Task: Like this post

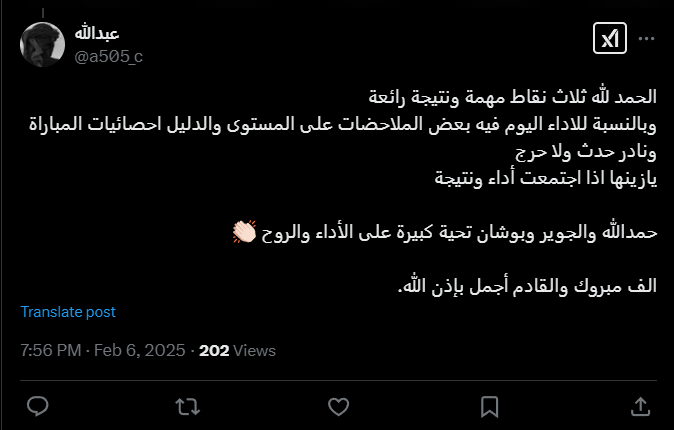Action: (x=339, y=406)
